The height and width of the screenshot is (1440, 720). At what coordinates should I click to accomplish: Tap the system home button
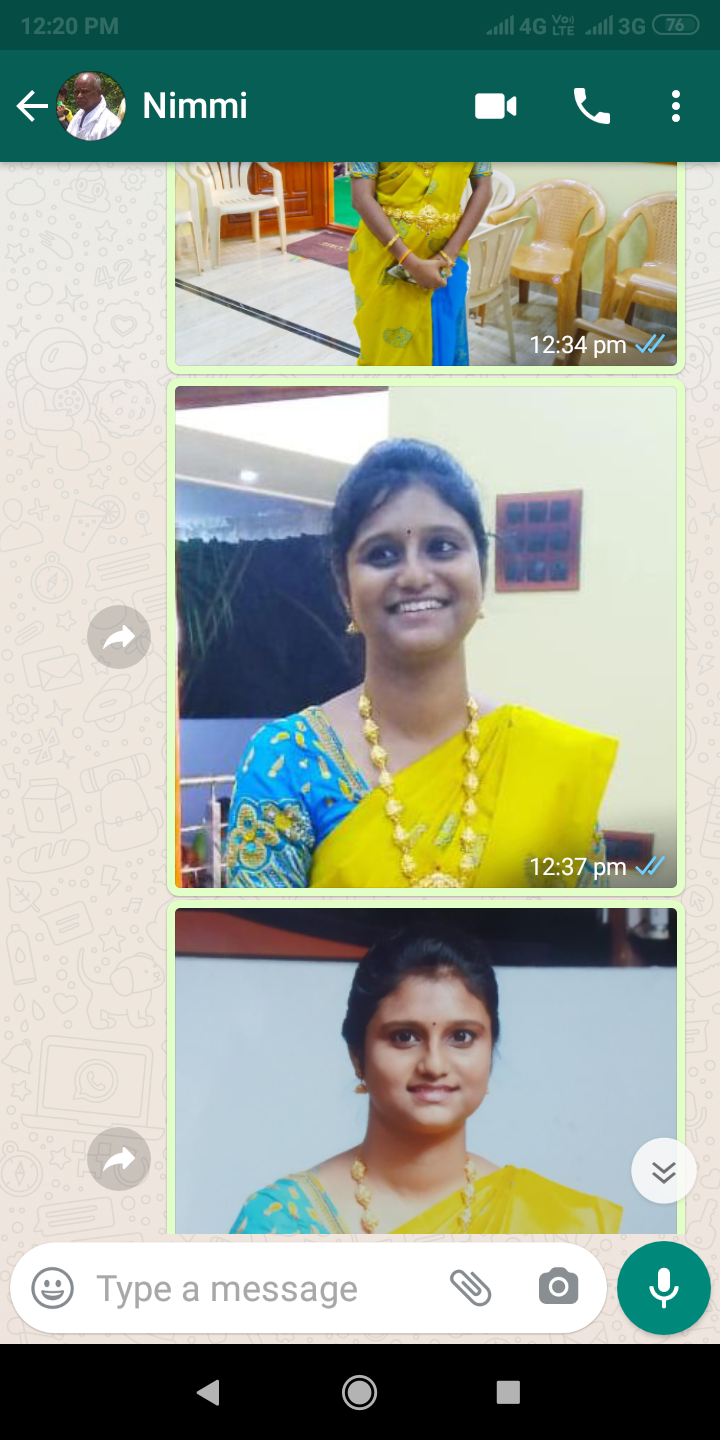[x=359, y=1392]
